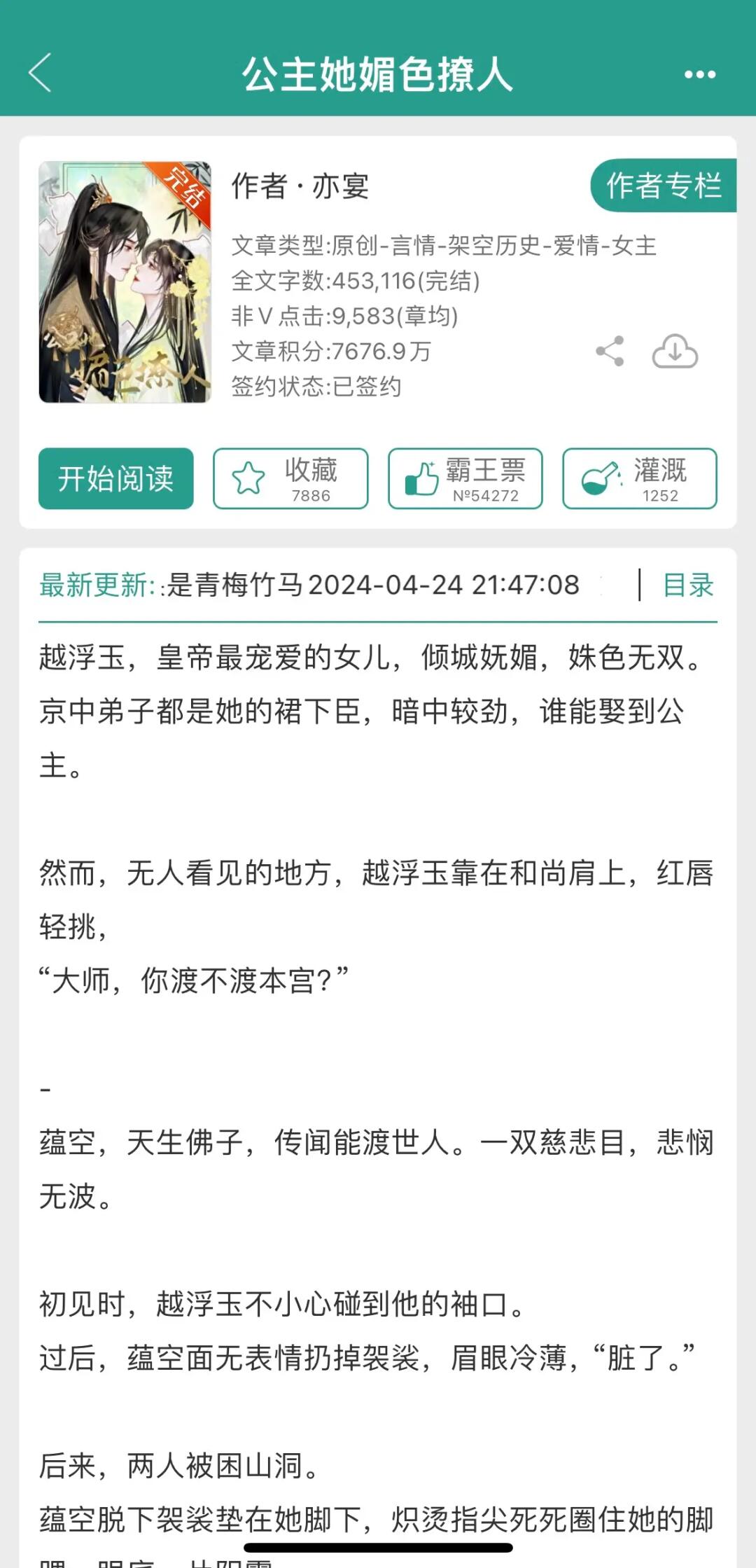Open the 目录 chapter list
This screenshot has height=1568, width=756.
687,585
